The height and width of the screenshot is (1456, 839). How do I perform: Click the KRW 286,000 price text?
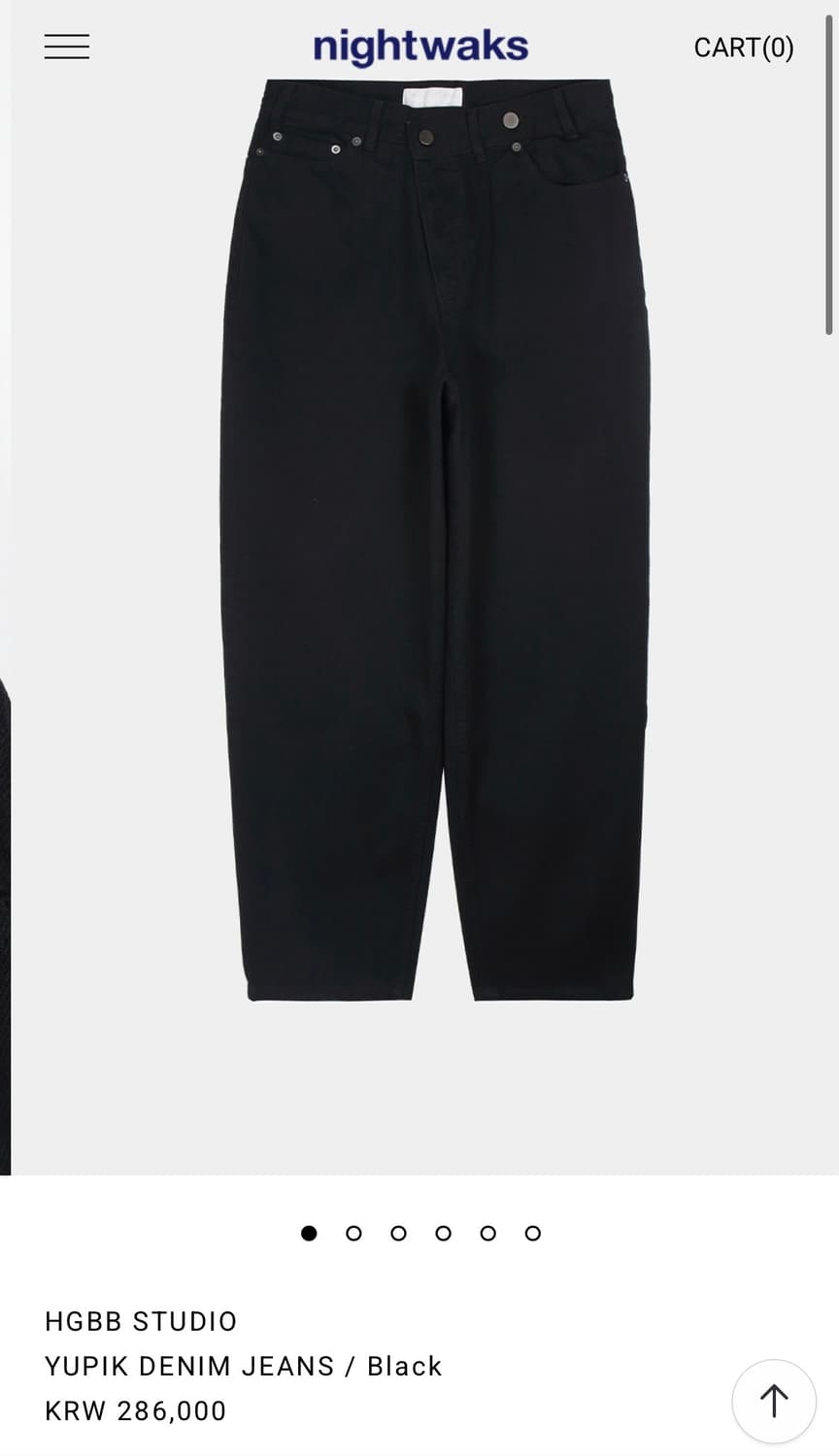(135, 1410)
